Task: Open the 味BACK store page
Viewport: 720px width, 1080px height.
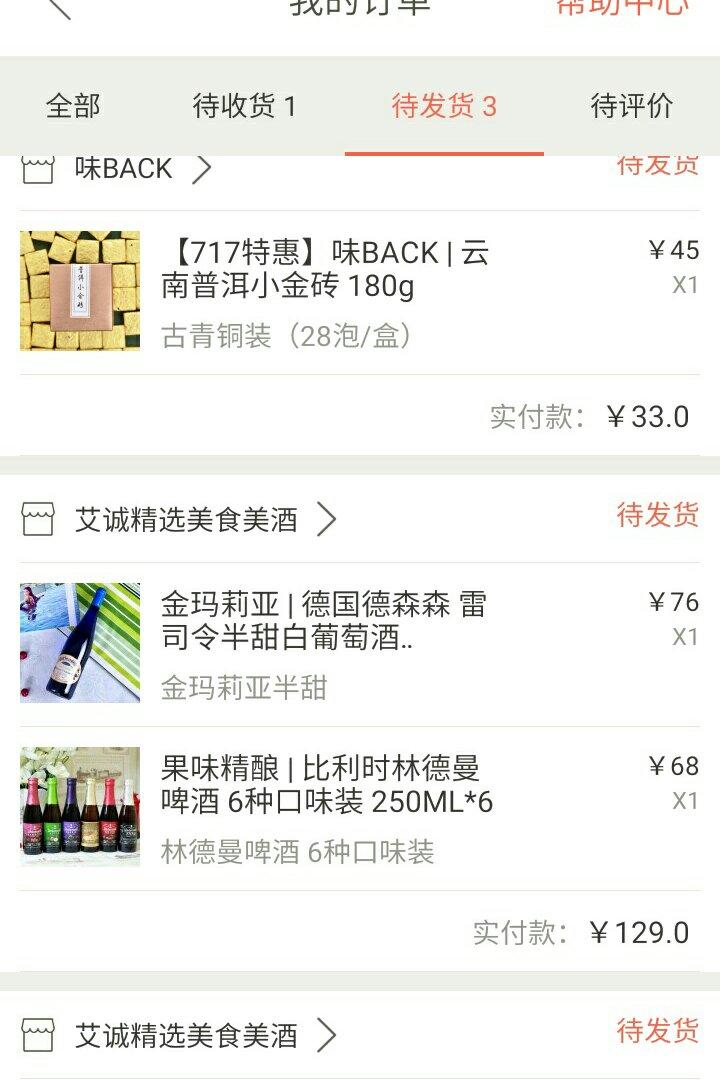Action: (124, 169)
